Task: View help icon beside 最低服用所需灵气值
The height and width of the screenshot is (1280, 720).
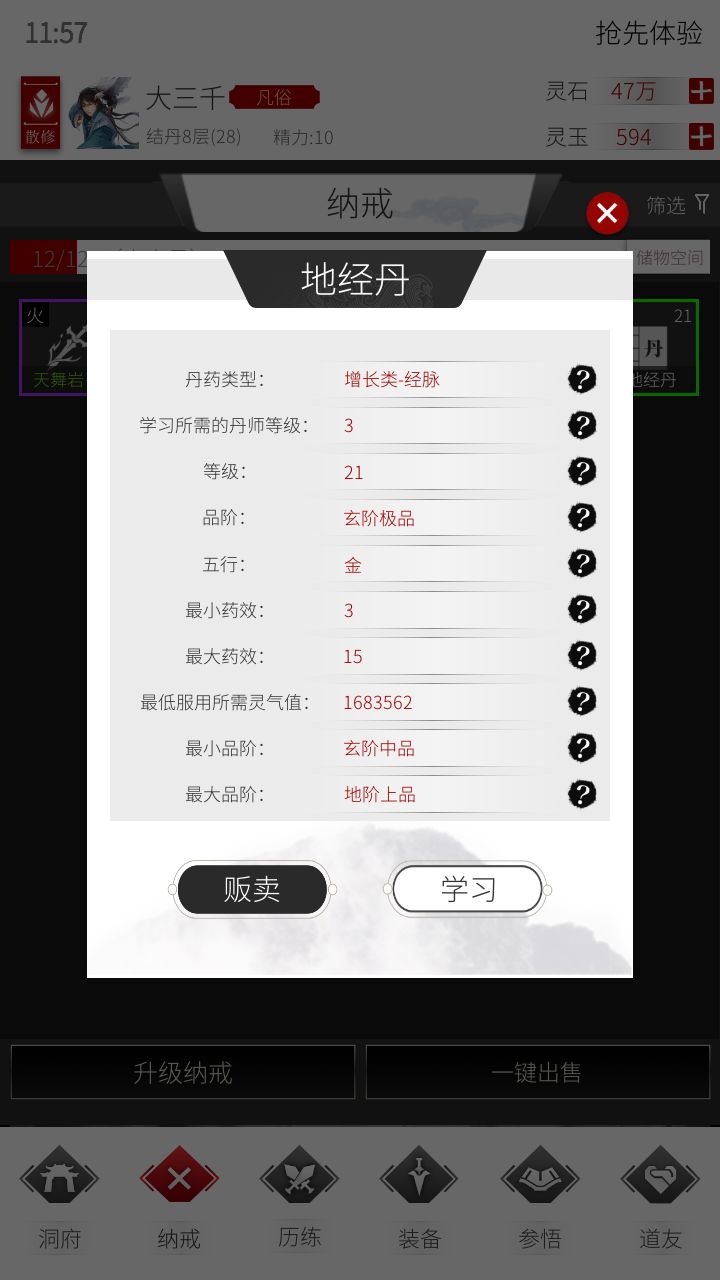Action: click(x=580, y=701)
